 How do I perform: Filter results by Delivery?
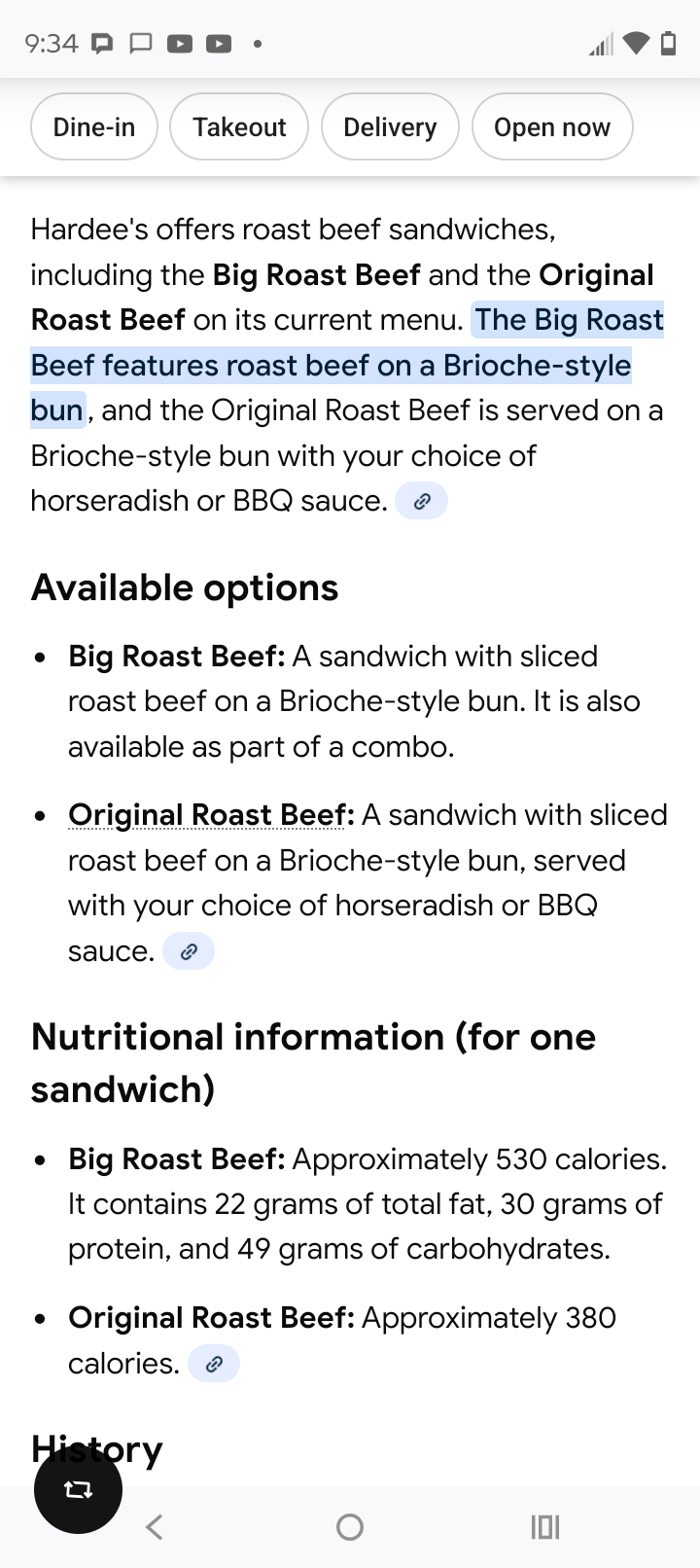[390, 126]
